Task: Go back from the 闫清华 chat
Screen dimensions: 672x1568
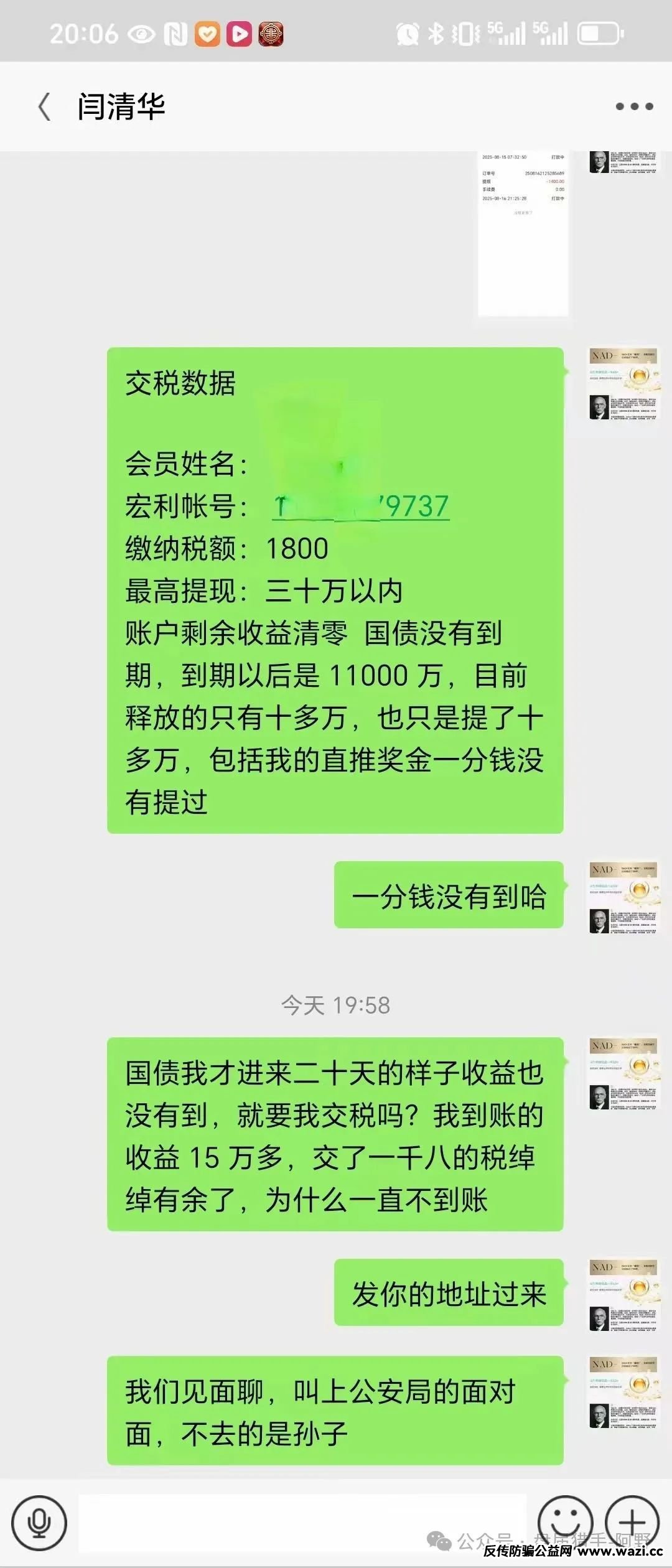Action: [x=45, y=106]
